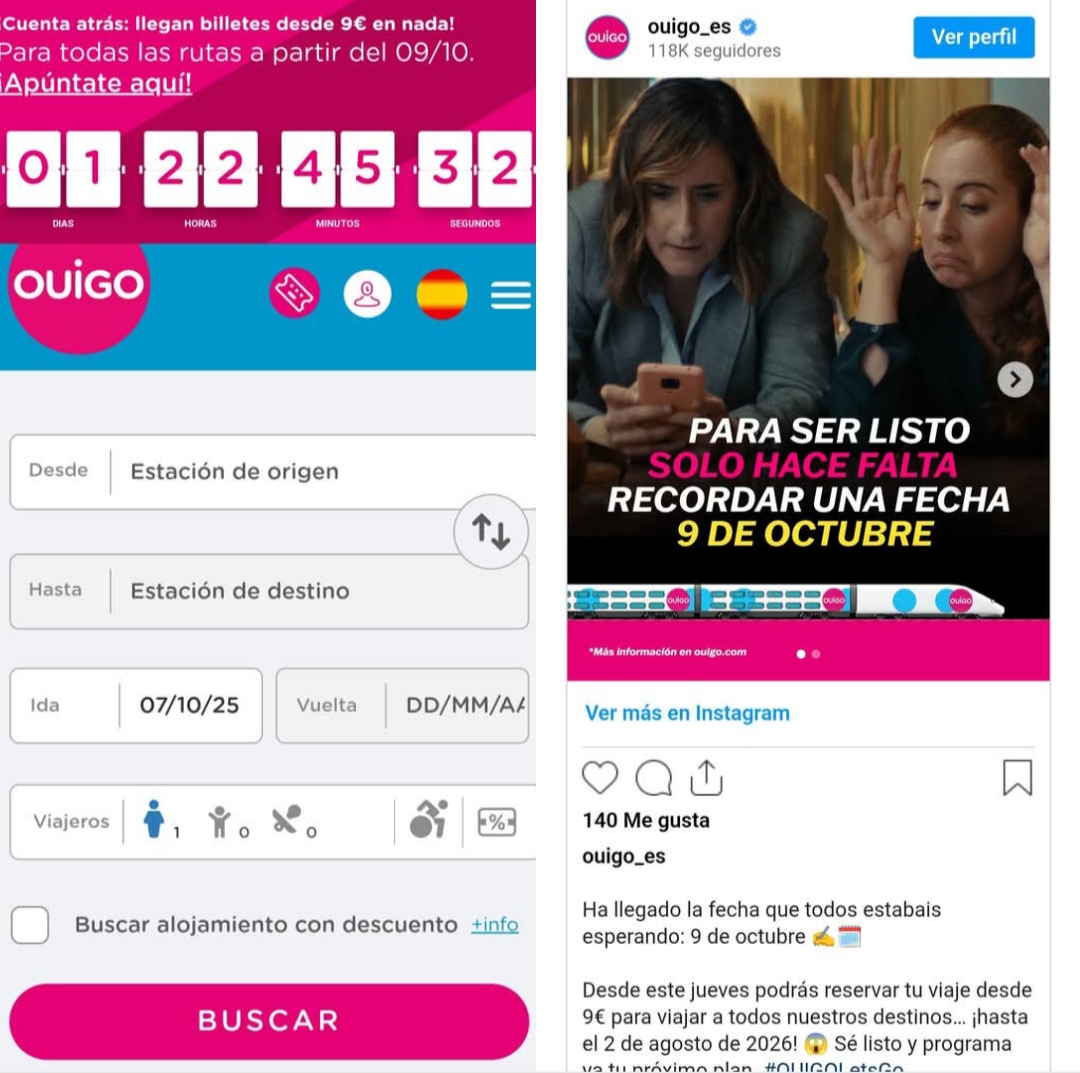The image size is (1080, 1073).
Task: Open the tickets icon in the header
Action: (x=294, y=294)
